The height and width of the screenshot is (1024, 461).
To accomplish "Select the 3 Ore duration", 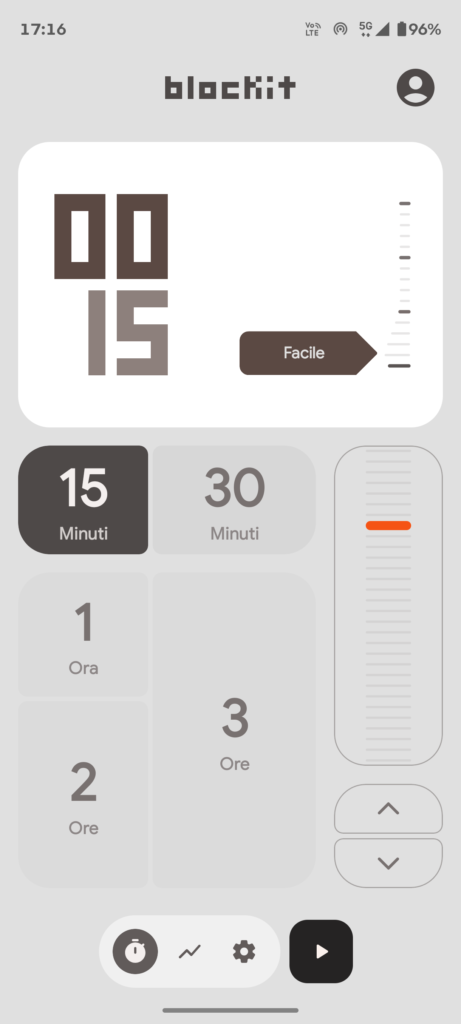I will (234, 730).
